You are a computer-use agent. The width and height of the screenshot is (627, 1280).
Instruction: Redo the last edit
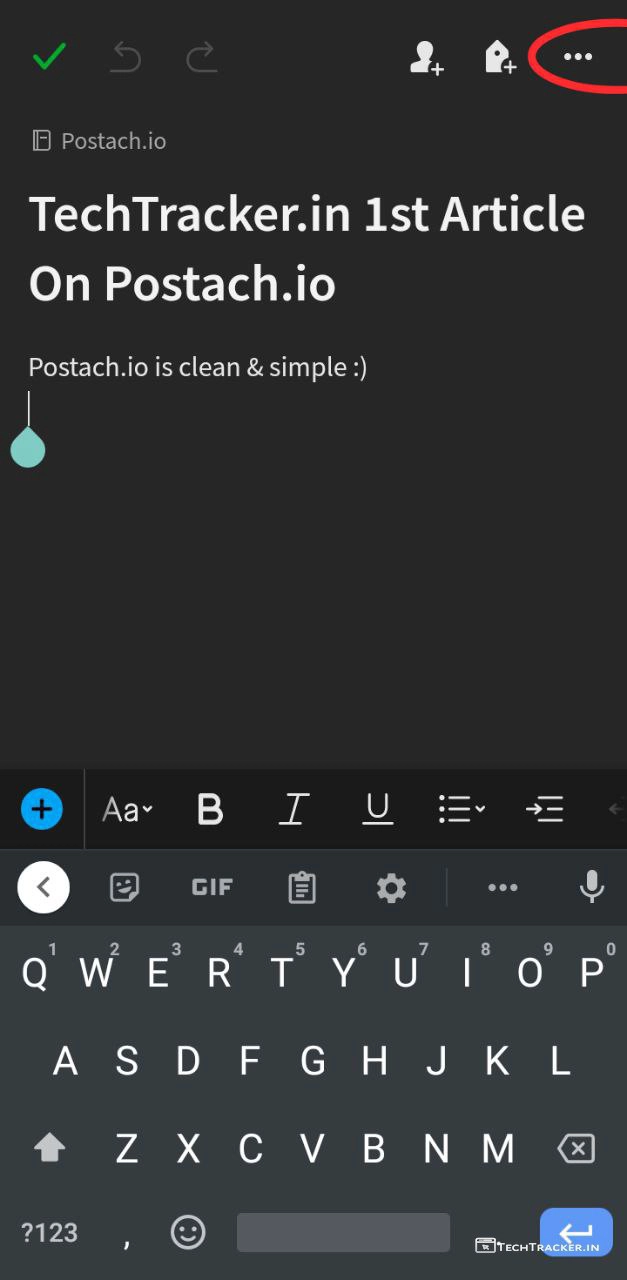click(x=201, y=57)
